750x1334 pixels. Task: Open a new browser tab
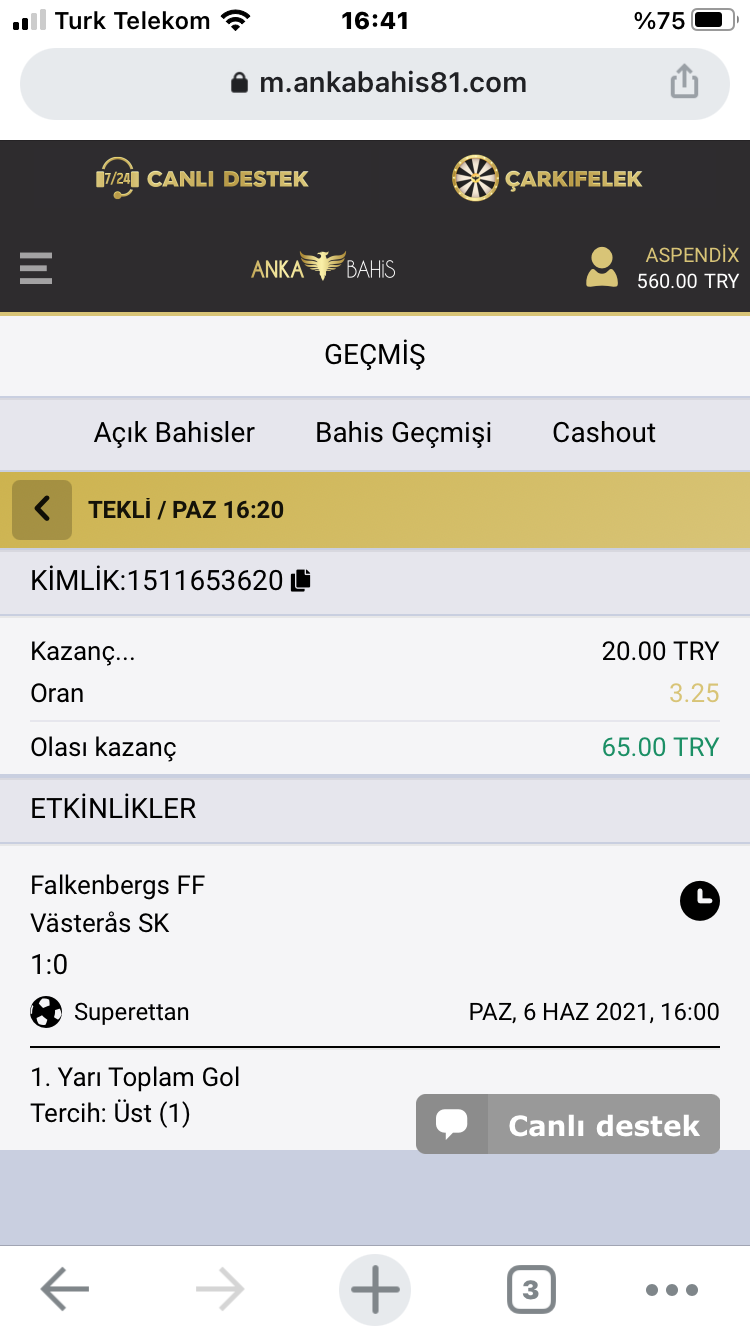(375, 1290)
